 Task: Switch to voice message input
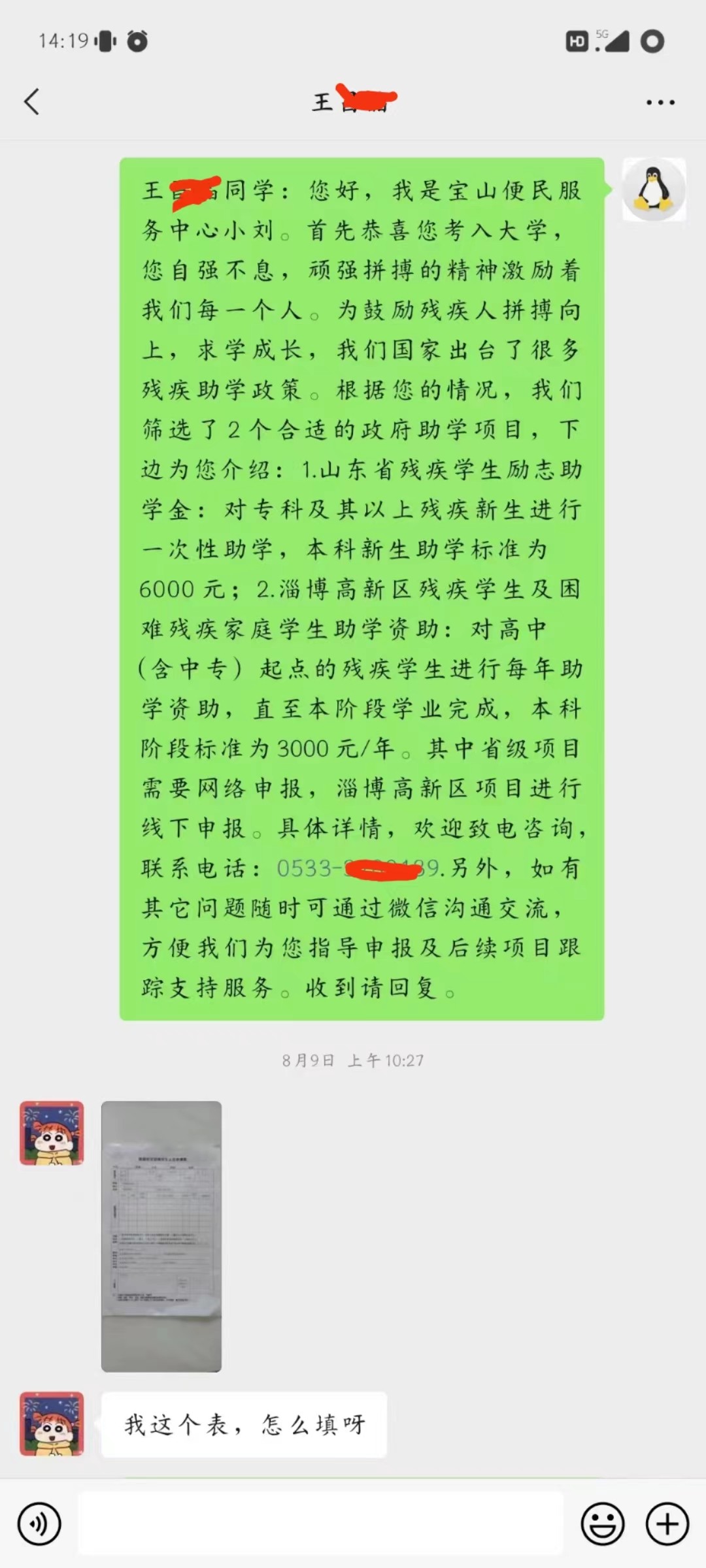pyautogui.click(x=39, y=1524)
